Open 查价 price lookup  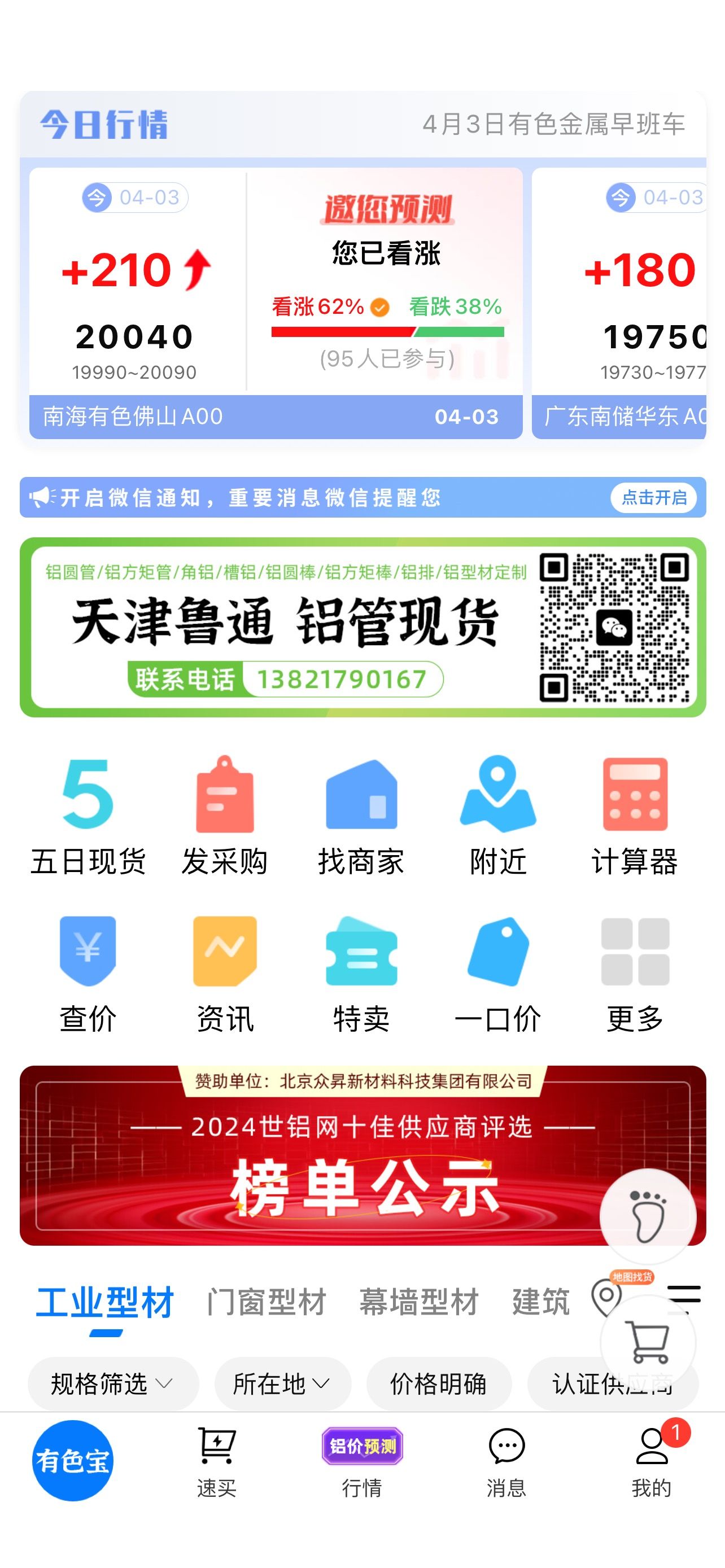[x=88, y=974]
